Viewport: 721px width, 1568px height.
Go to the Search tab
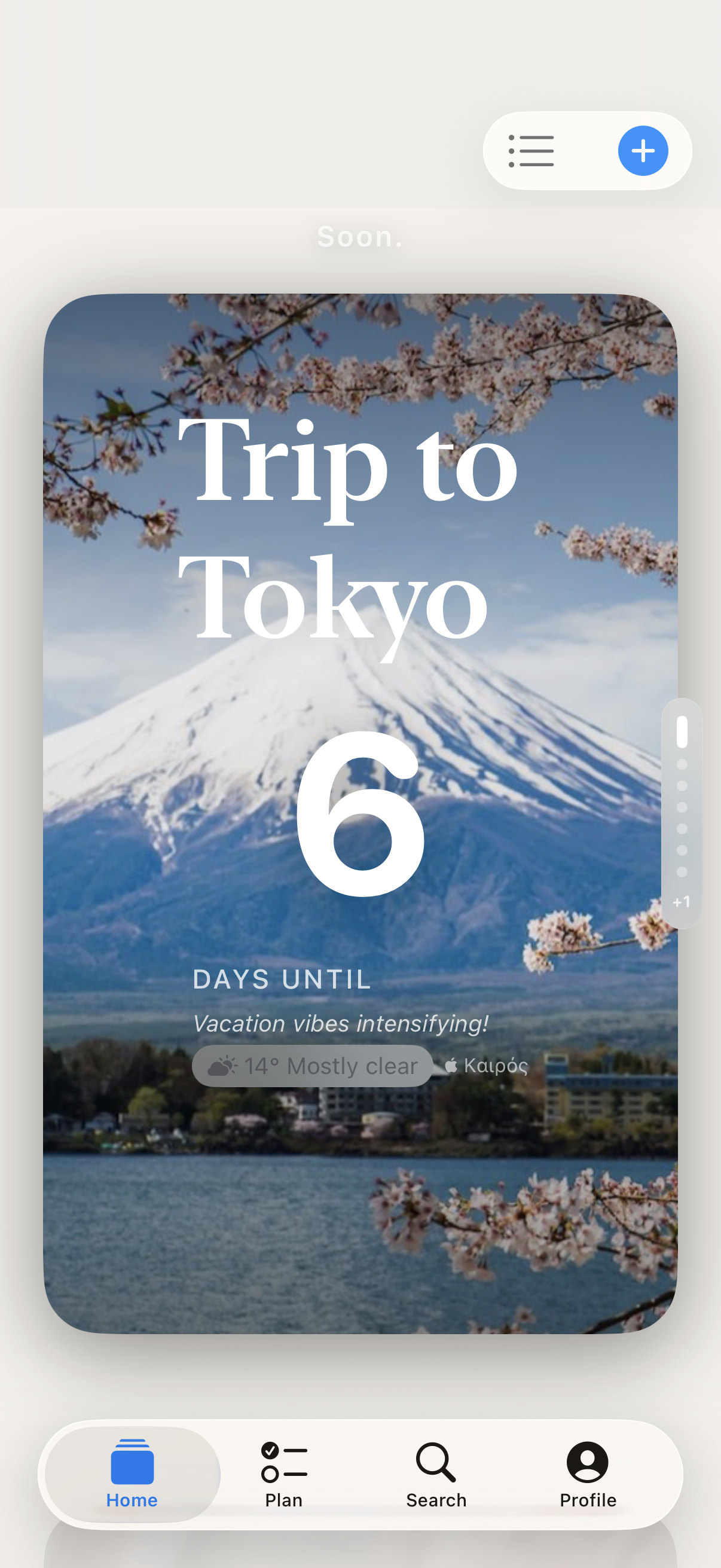click(x=436, y=1474)
